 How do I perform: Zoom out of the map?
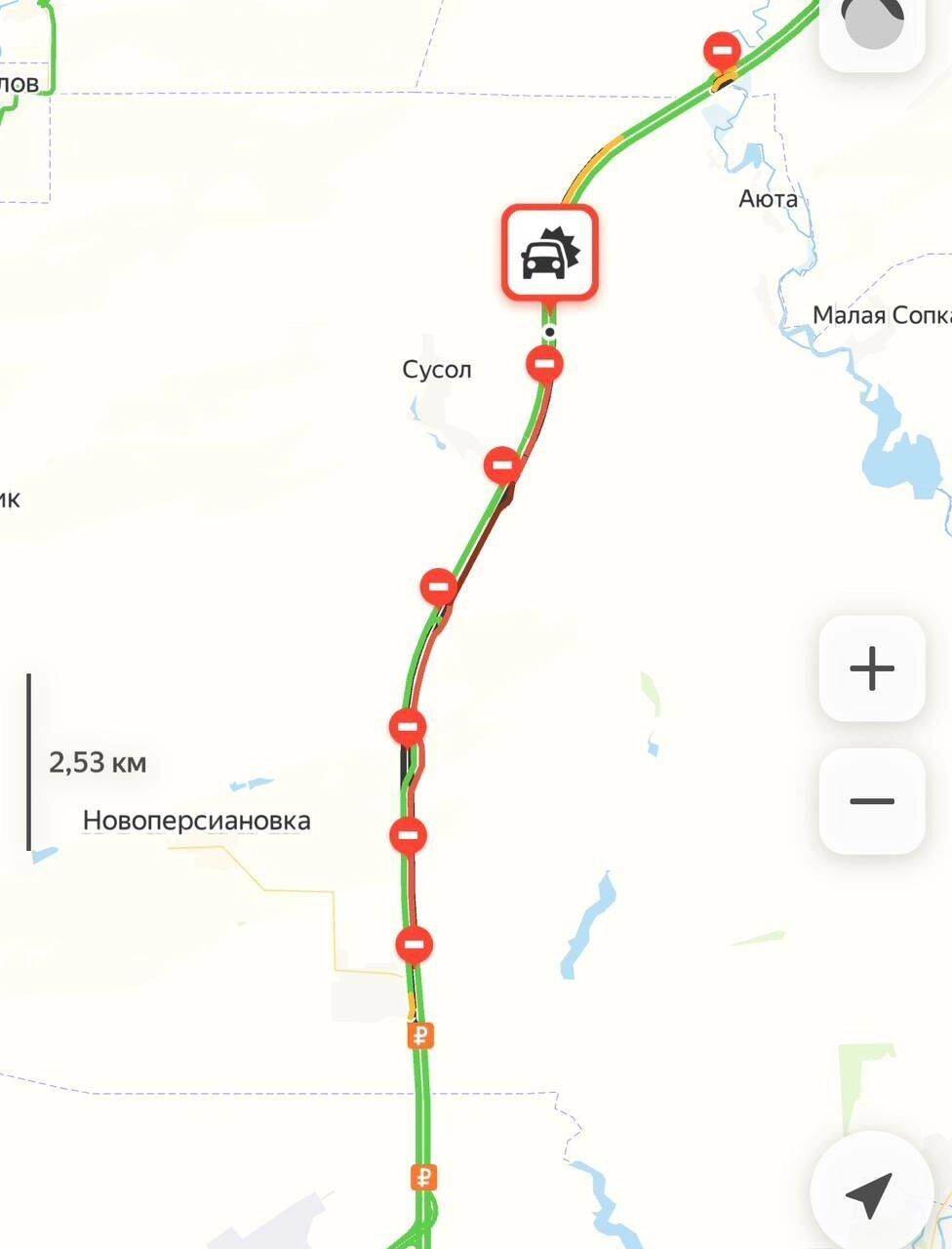click(872, 802)
